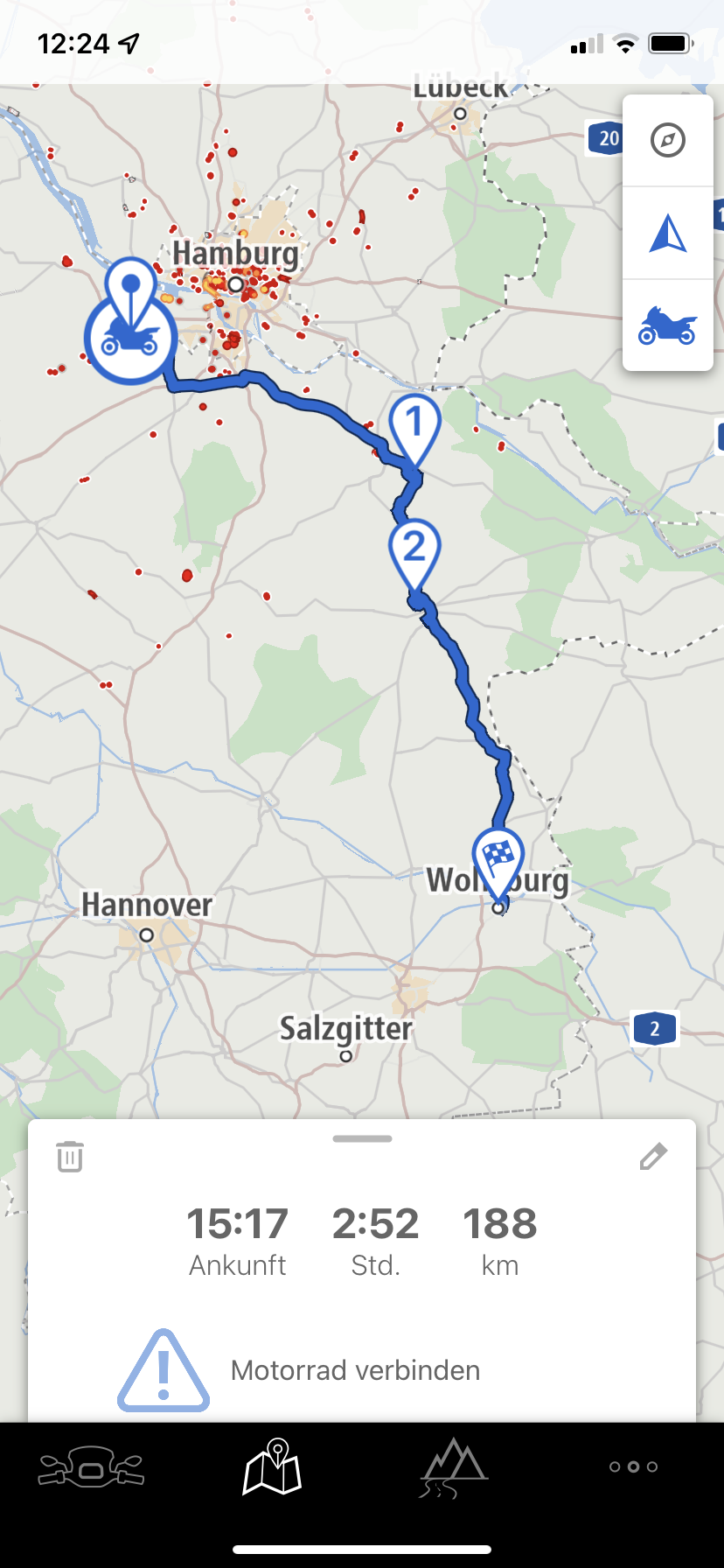
Task: Open the three-dots more tab
Action: click(633, 1466)
